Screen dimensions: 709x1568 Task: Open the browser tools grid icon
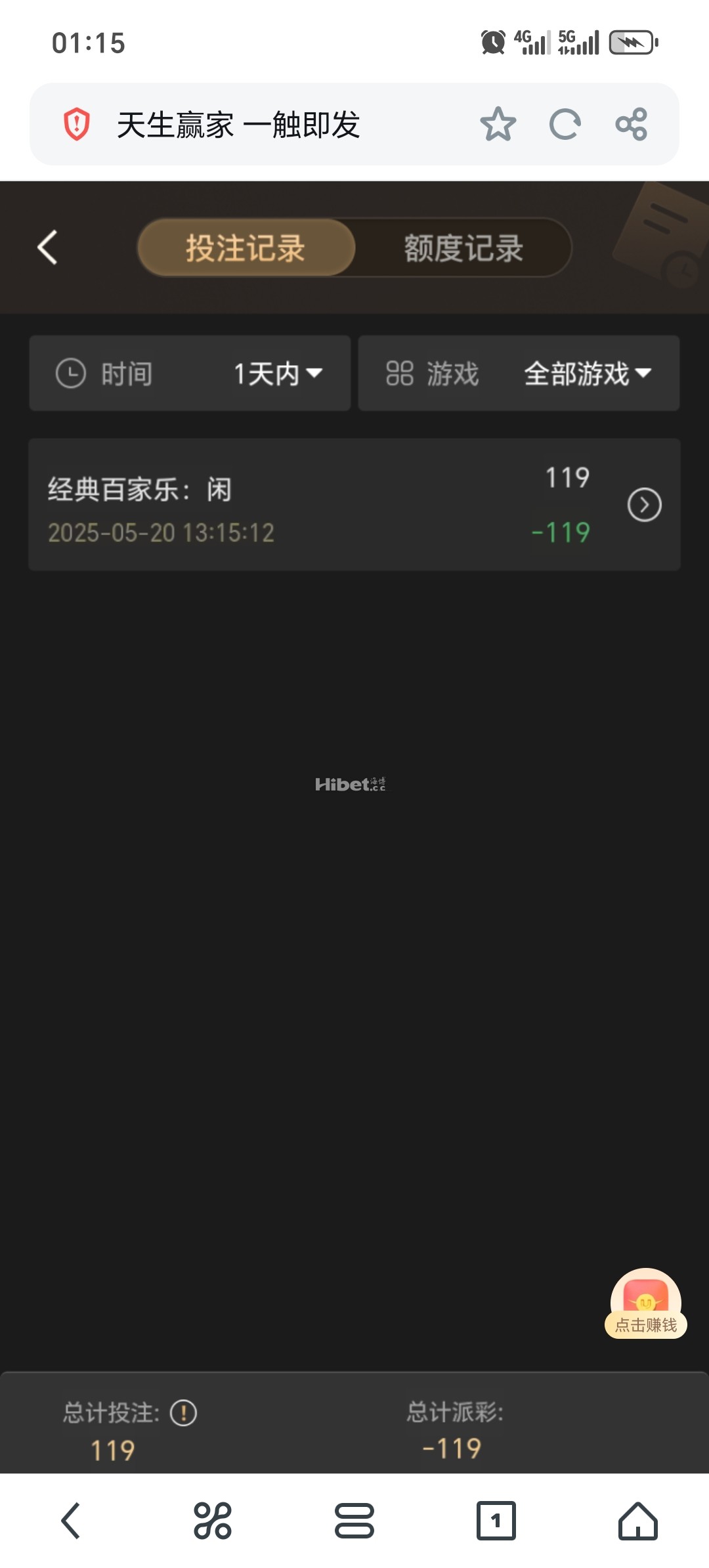(213, 1520)
